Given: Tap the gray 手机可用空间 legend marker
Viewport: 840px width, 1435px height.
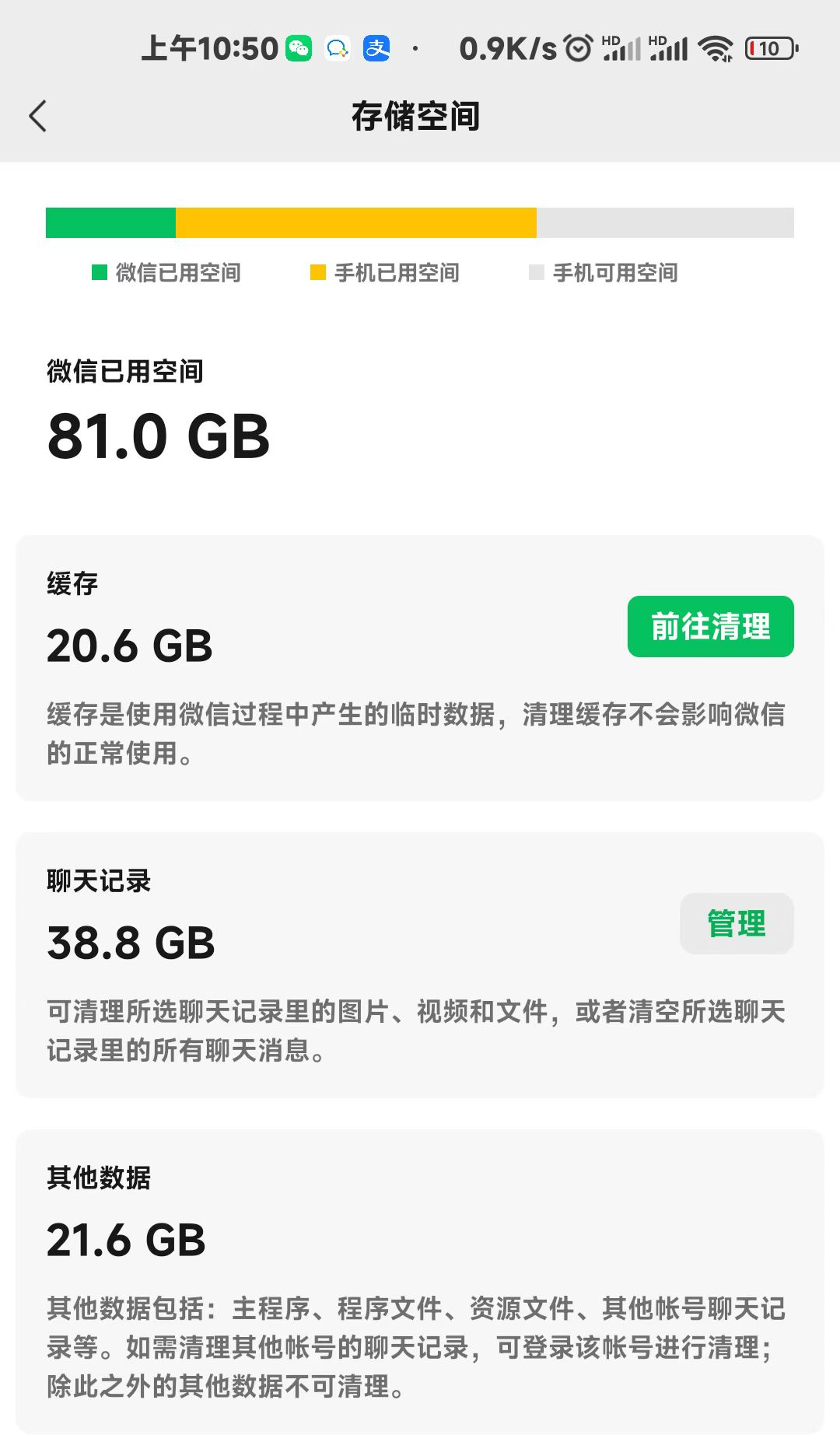Looking at the screenshot, I should pyautogui.click(x=536, y=273).
